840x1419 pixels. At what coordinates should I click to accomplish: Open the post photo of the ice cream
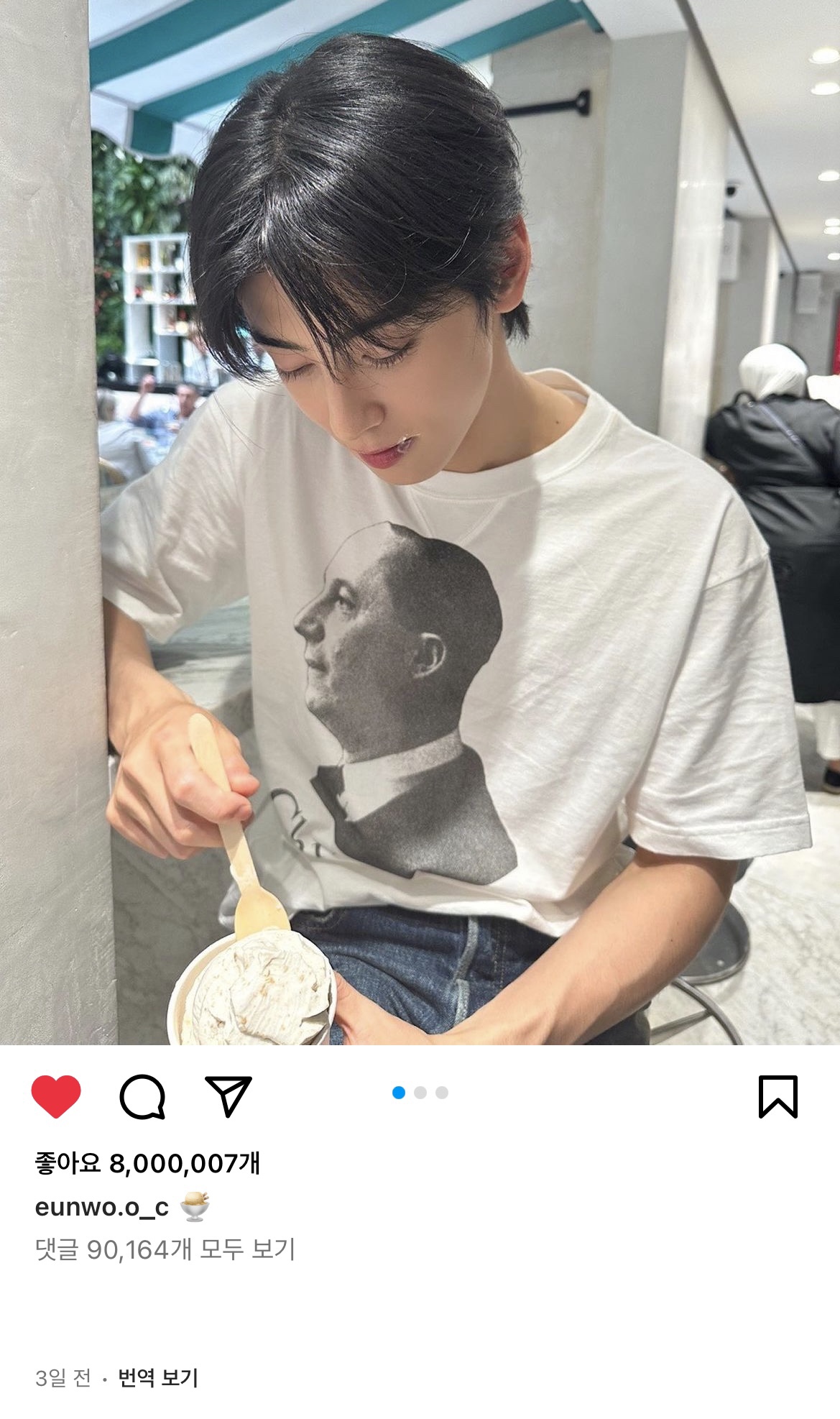pos(420,523)
